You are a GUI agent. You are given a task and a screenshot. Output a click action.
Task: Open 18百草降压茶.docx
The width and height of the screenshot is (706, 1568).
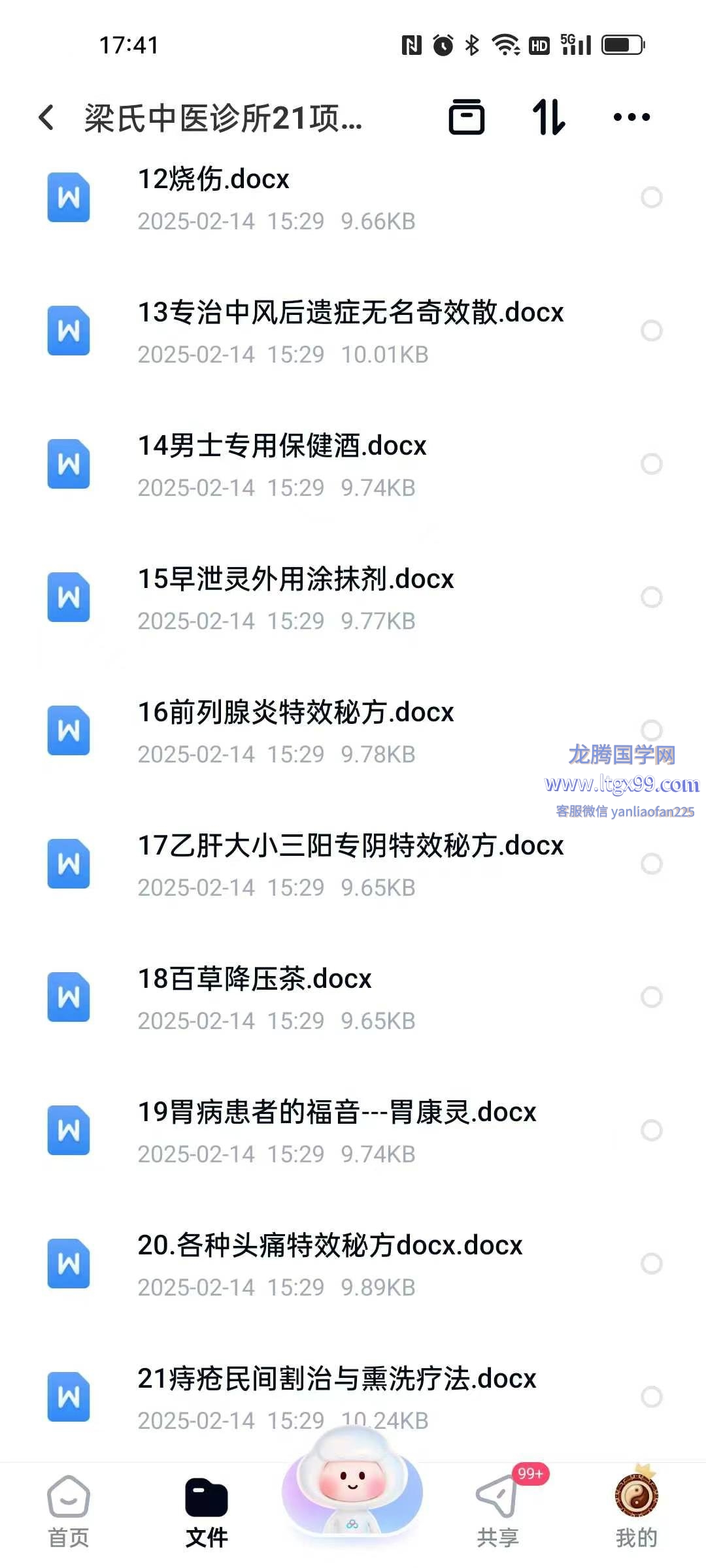pos(353,998)
